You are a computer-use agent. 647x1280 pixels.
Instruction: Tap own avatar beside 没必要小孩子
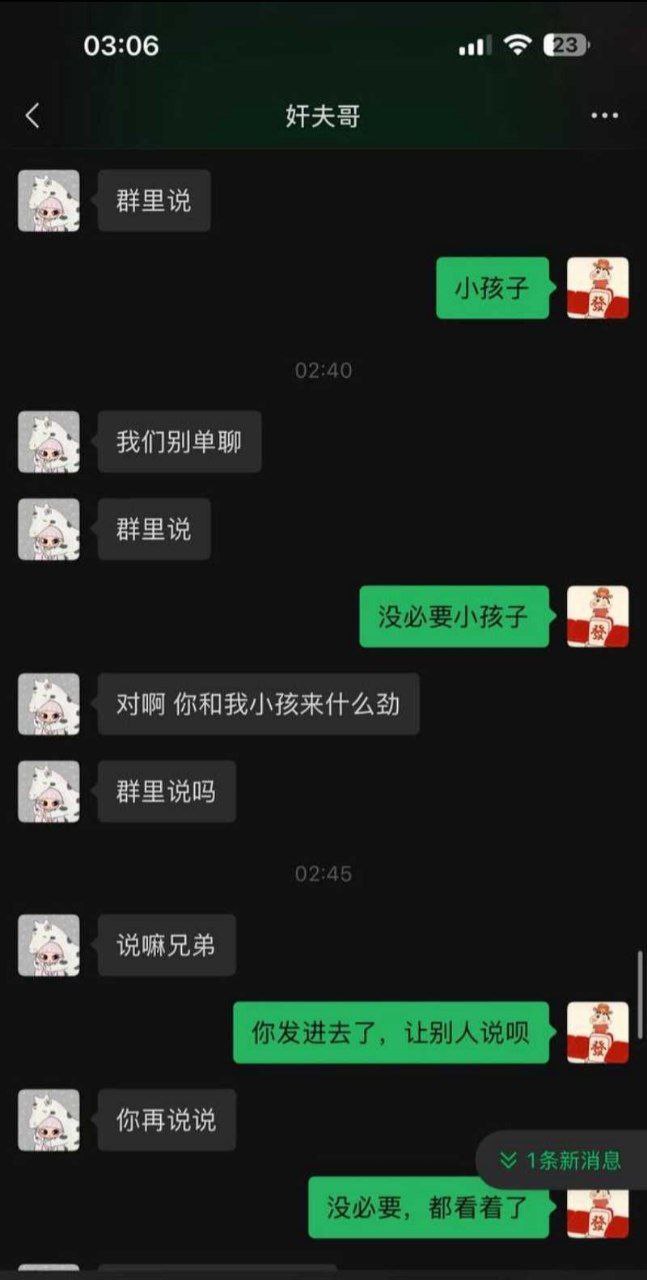598,616
